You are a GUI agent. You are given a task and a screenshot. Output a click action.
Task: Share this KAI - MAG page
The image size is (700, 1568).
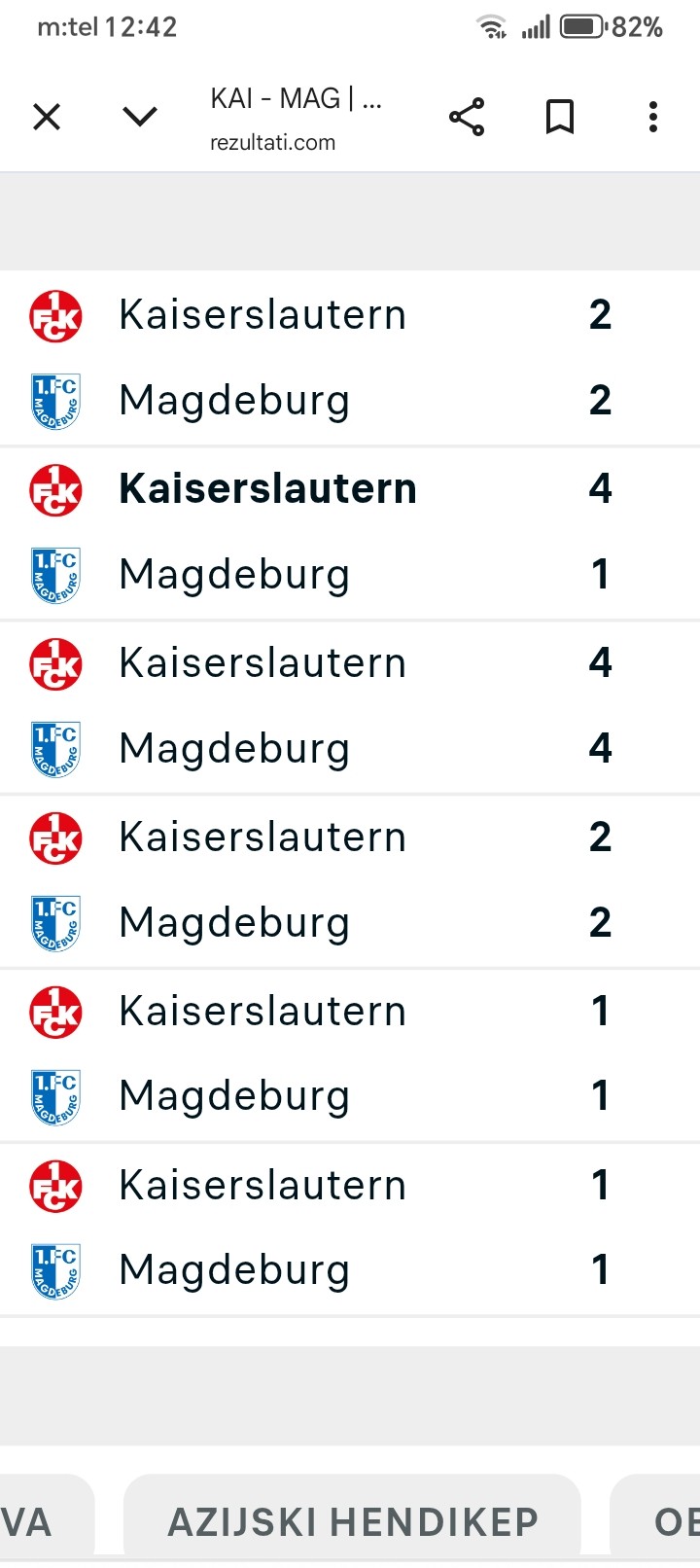point(467,118)
